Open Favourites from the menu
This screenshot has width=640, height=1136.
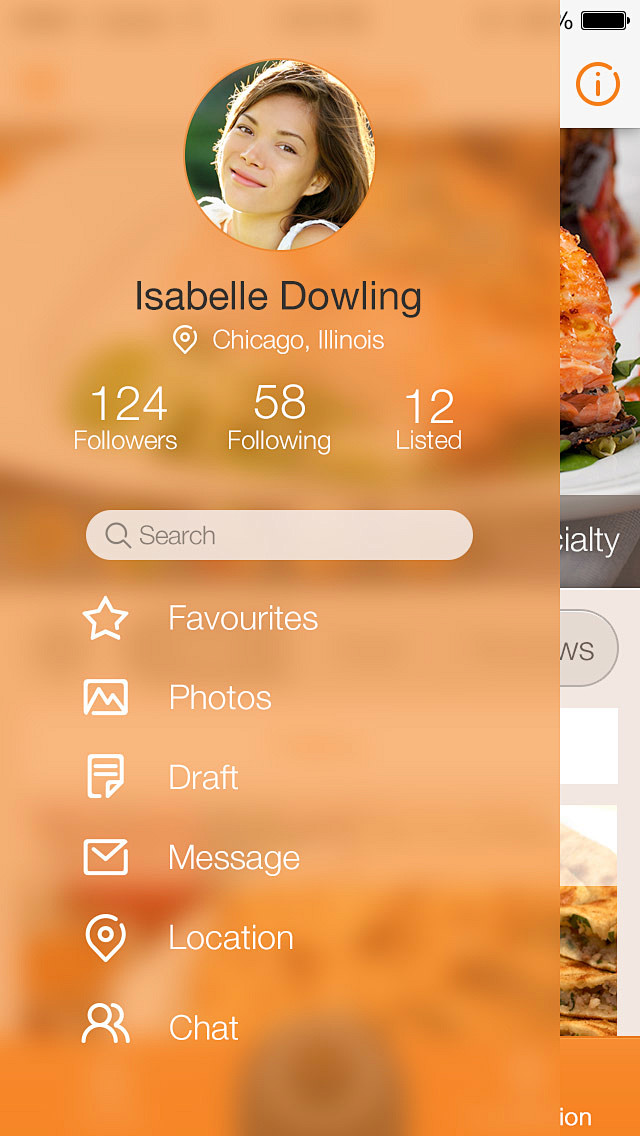click(200, 618)
